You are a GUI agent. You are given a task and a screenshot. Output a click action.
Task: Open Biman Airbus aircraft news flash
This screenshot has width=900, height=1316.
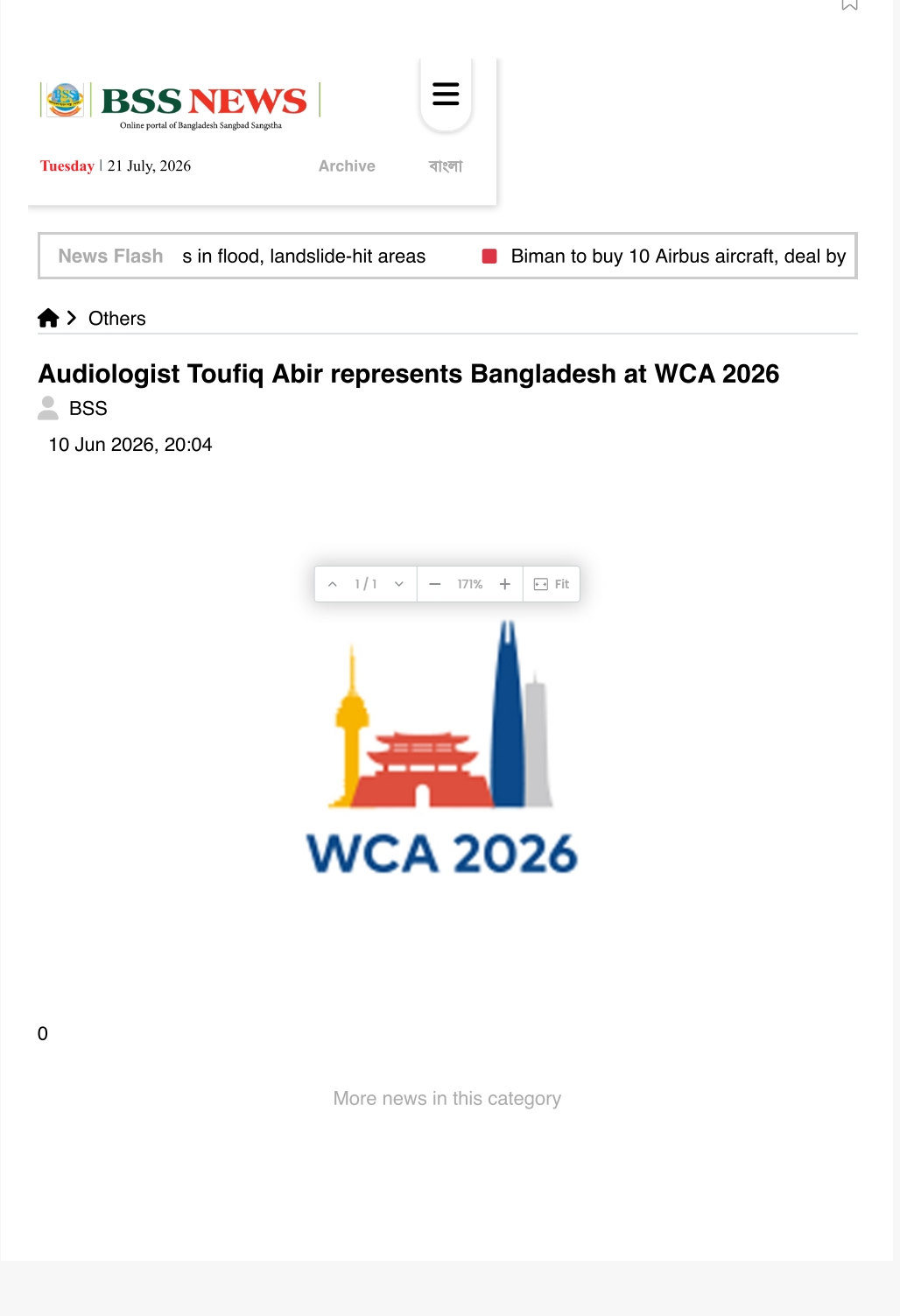(x=678, y=257)
